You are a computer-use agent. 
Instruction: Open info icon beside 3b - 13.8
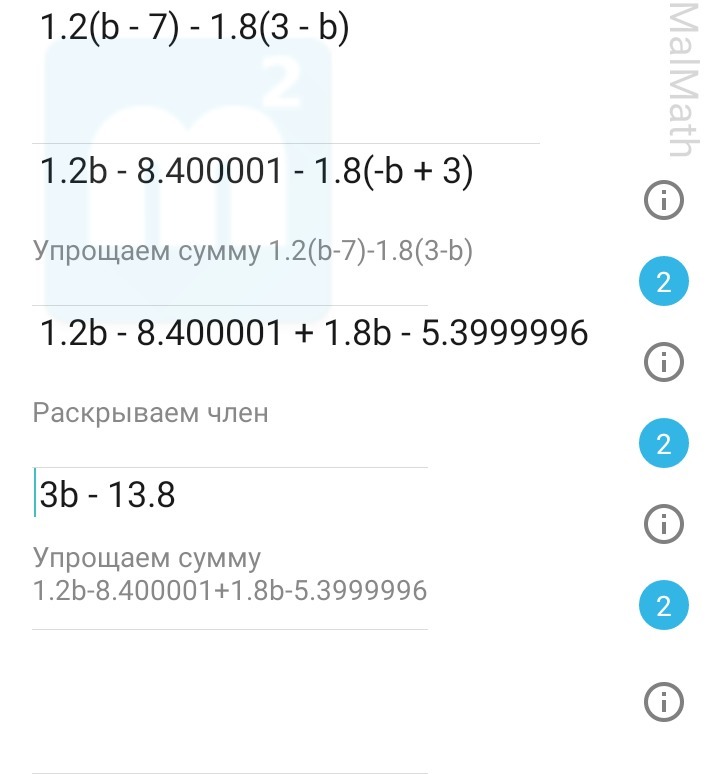[x=664, y=522]
